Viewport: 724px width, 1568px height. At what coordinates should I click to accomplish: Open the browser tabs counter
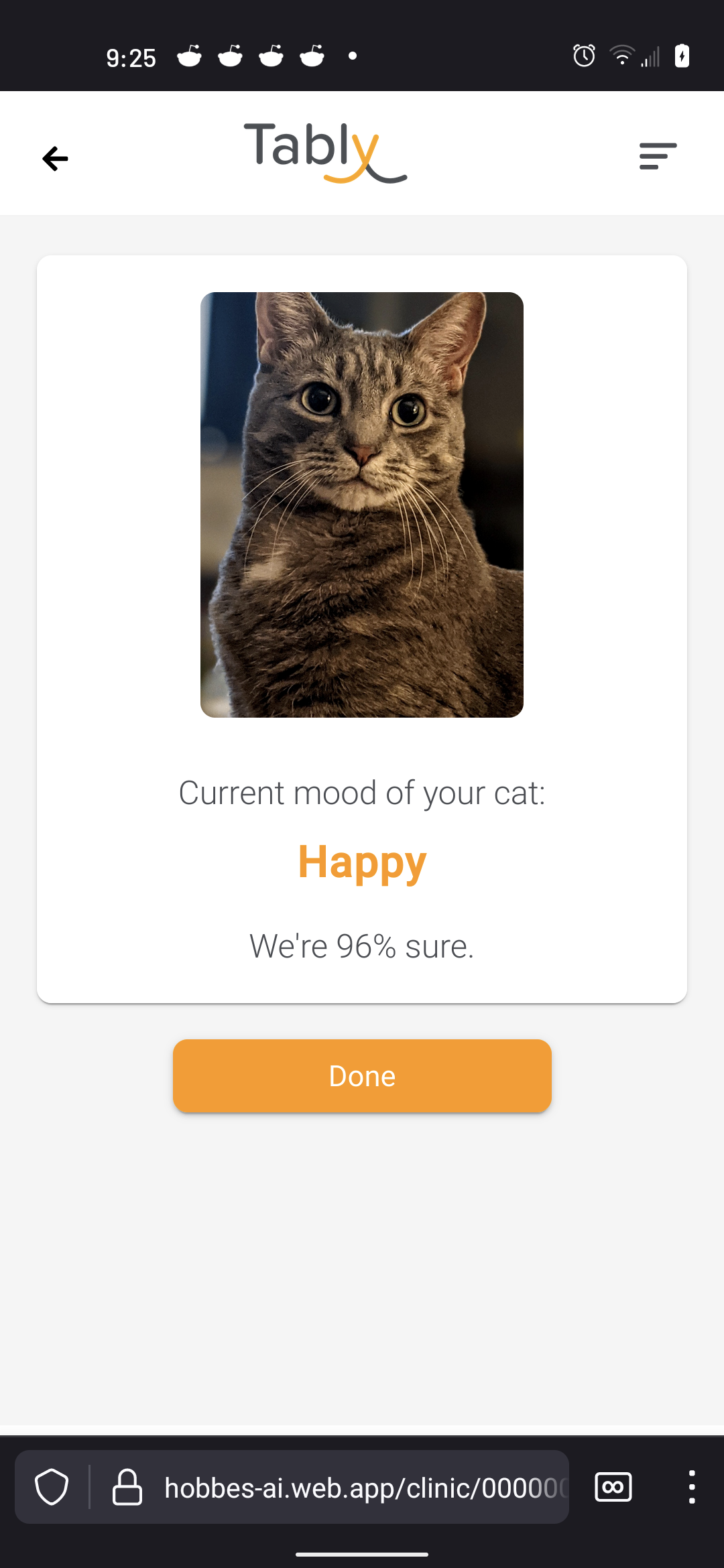click(x=613, y=1488)
